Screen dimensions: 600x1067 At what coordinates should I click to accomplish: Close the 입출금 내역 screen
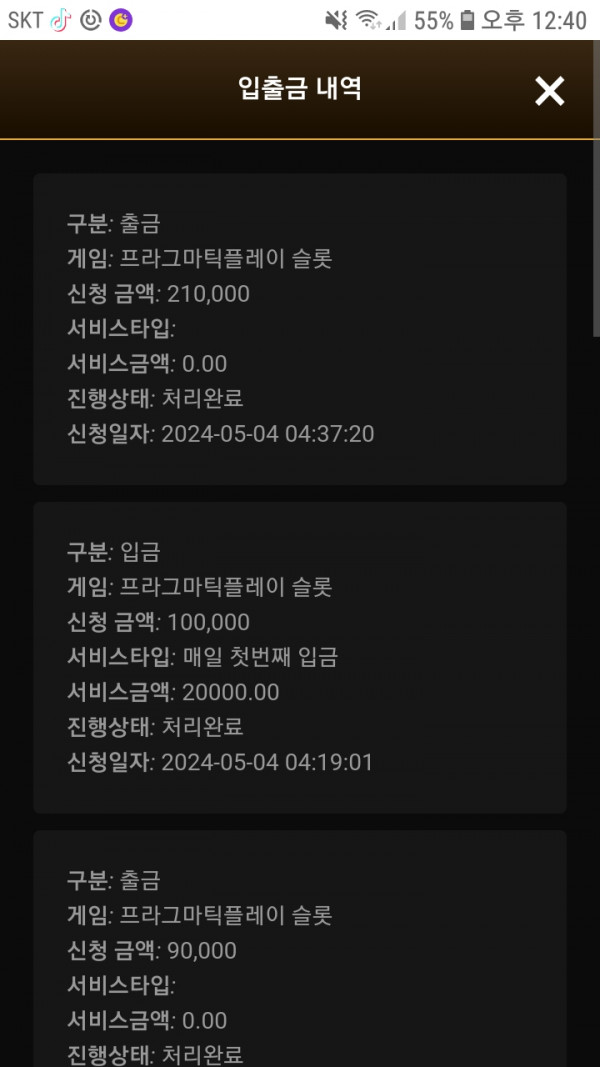(x=549, y=91)
